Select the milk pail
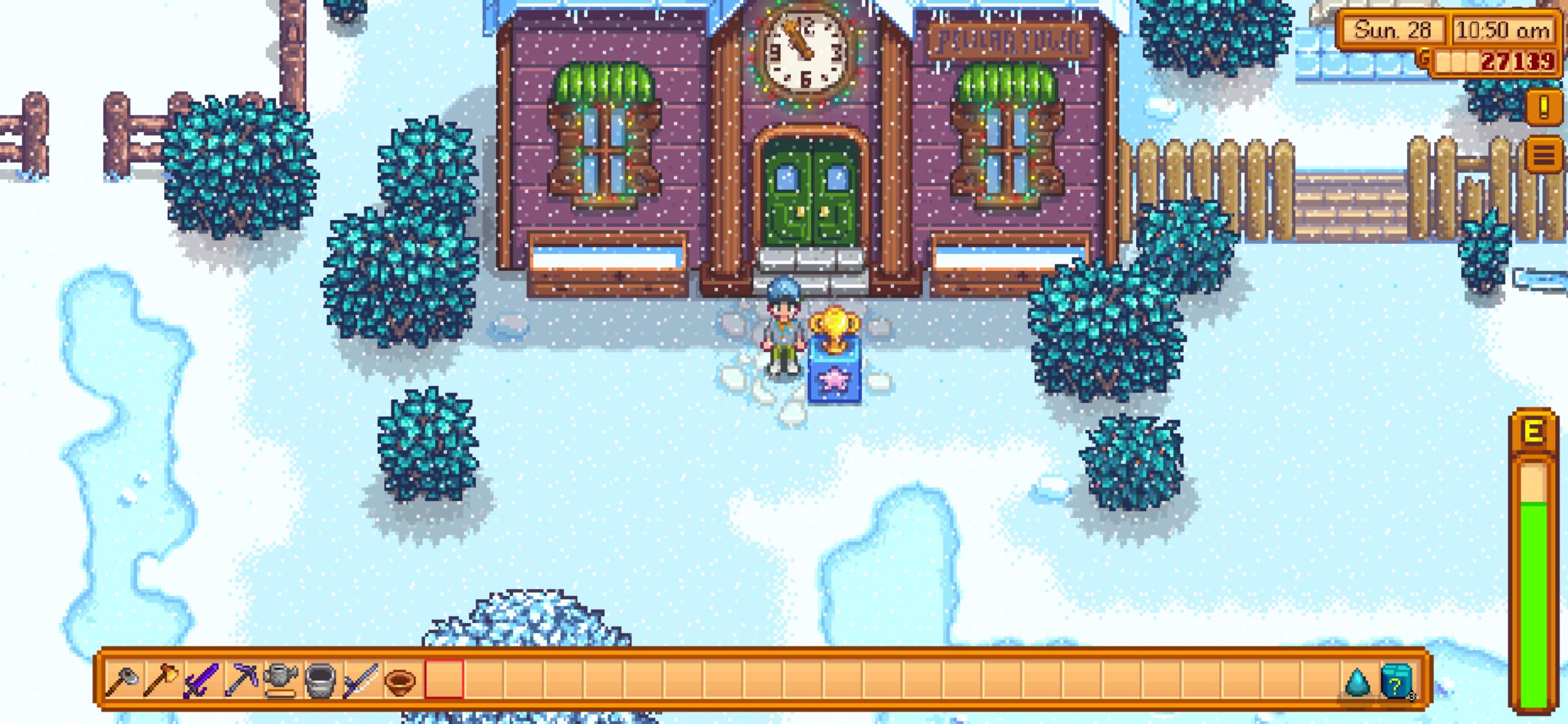 [x=321, y=680]
